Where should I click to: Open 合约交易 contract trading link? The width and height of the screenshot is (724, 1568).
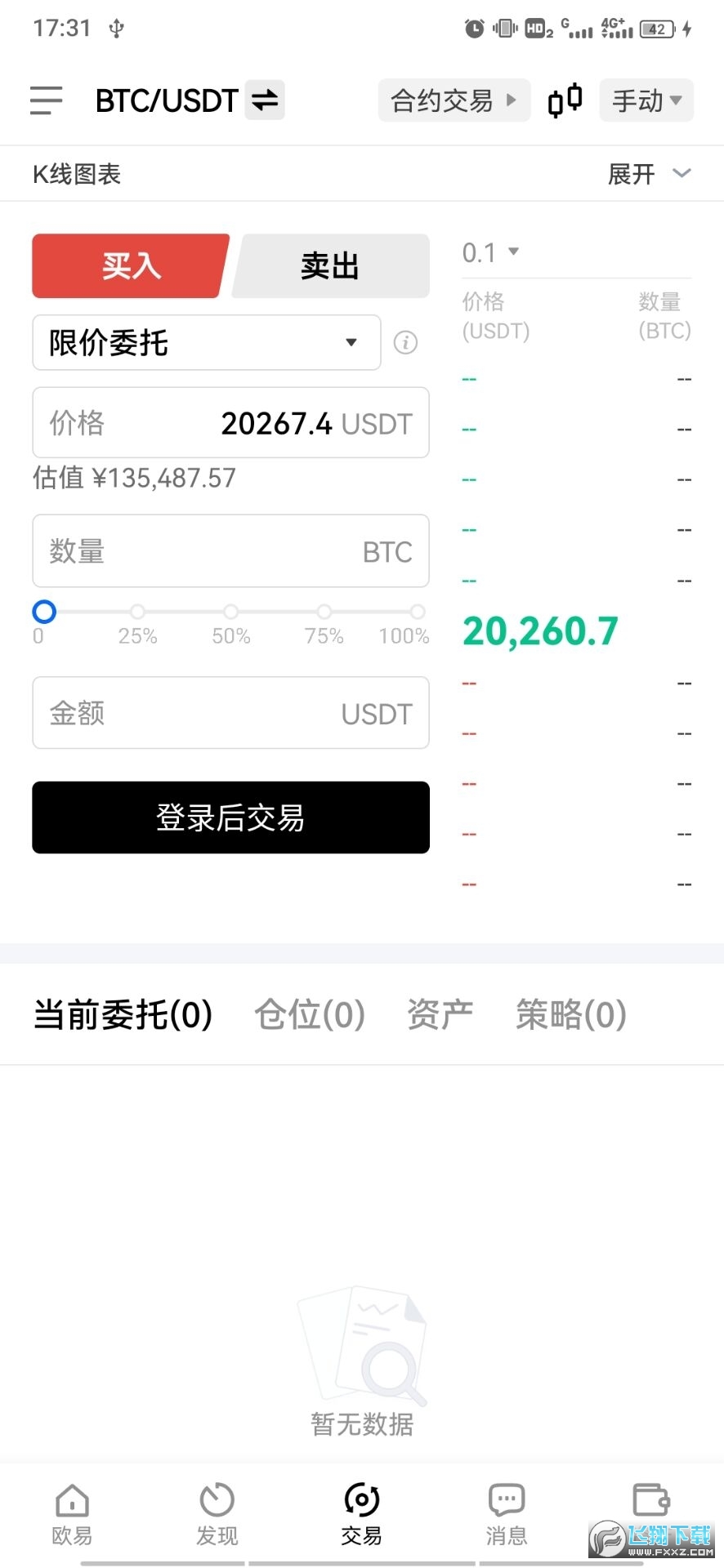tap(452, 100)
